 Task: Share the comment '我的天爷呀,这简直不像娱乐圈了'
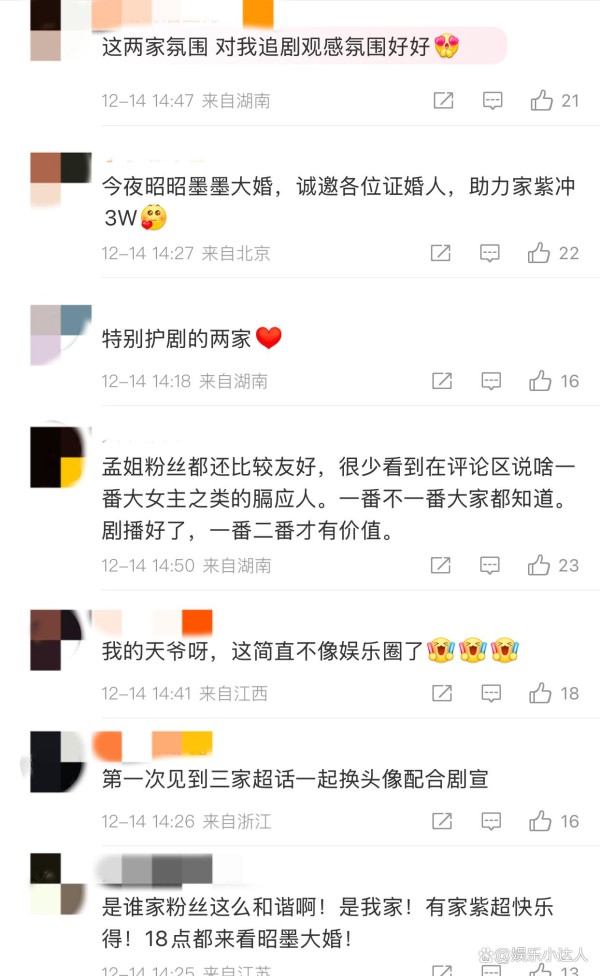441,693
